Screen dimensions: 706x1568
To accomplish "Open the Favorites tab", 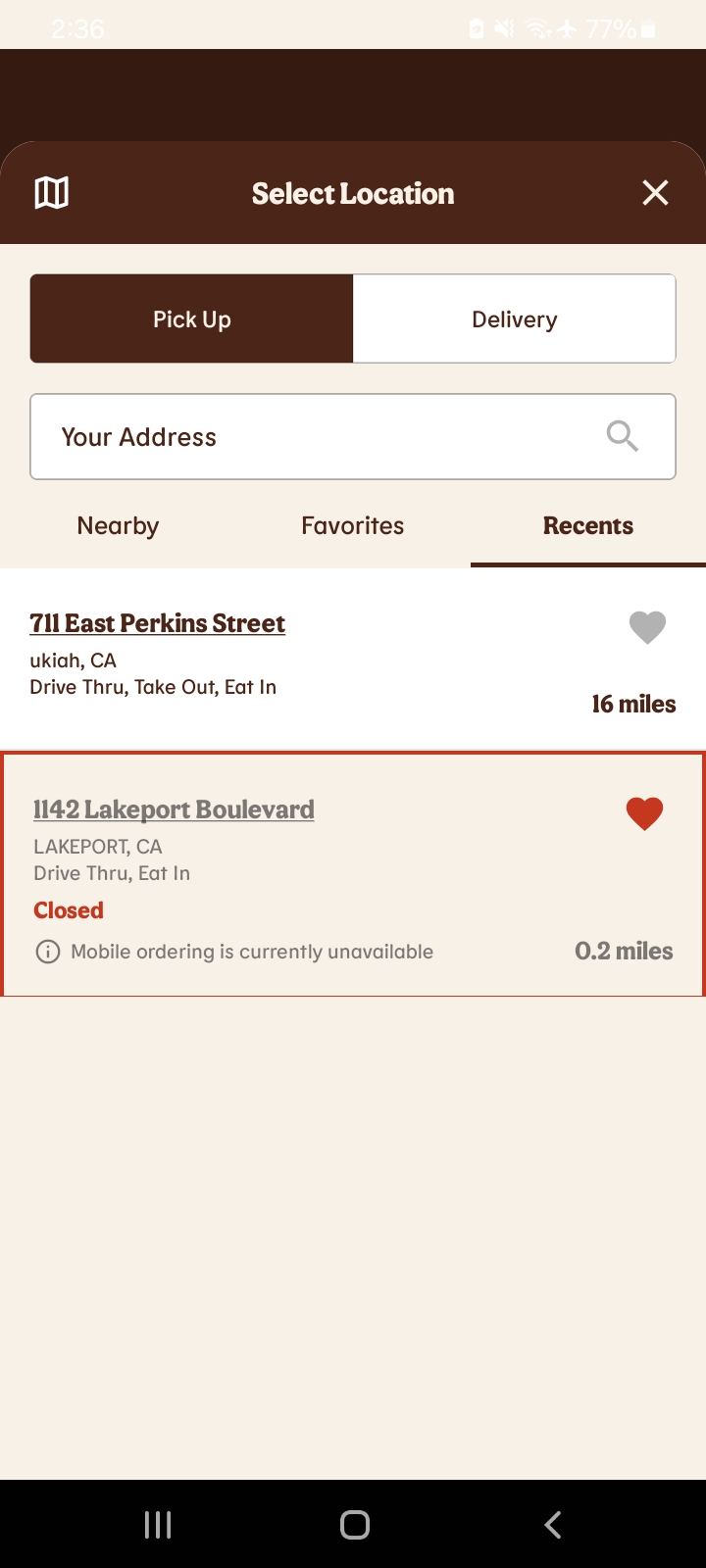I will (353, 526).
